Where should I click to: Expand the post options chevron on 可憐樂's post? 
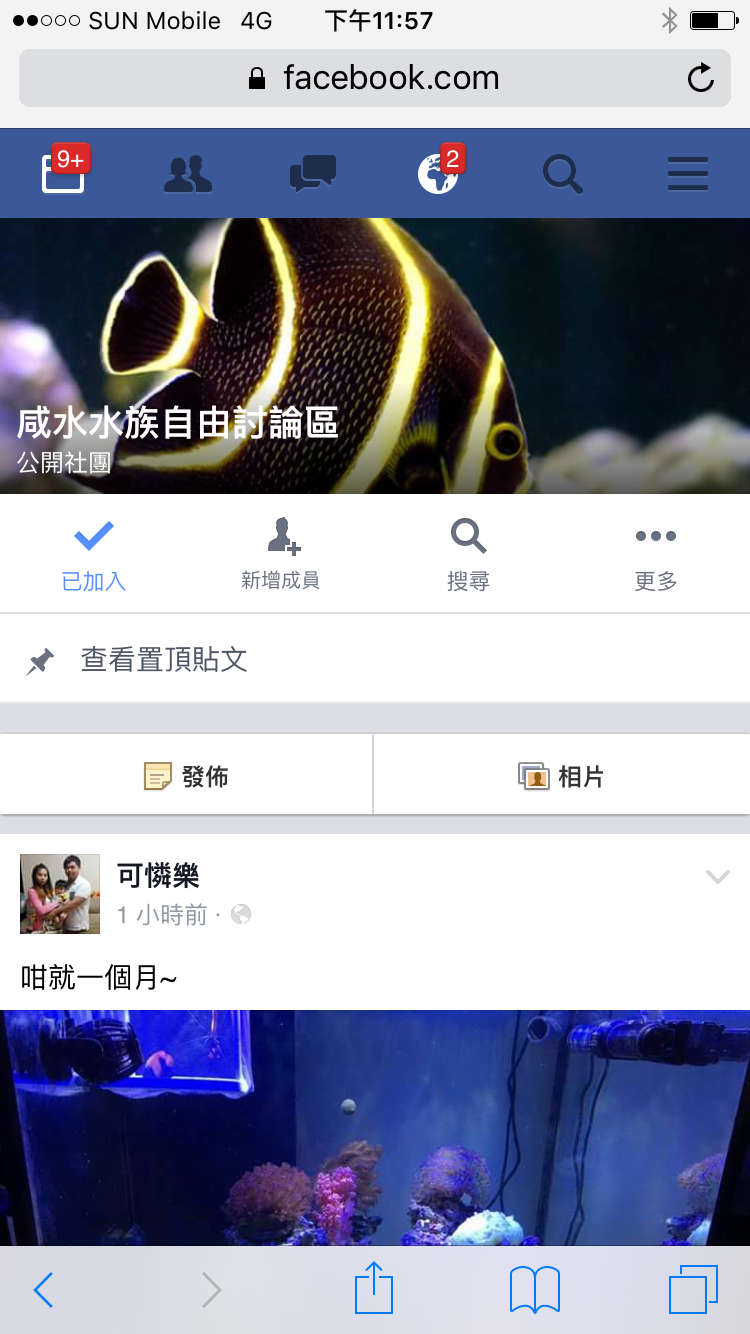(x=717, y=877)
